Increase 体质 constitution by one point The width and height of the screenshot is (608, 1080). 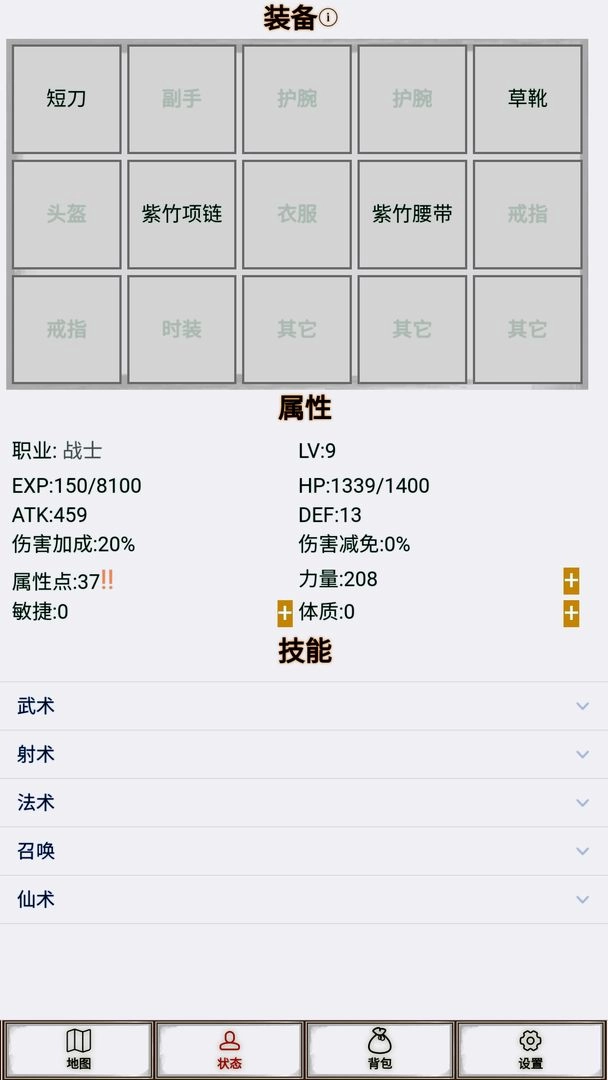571,613
